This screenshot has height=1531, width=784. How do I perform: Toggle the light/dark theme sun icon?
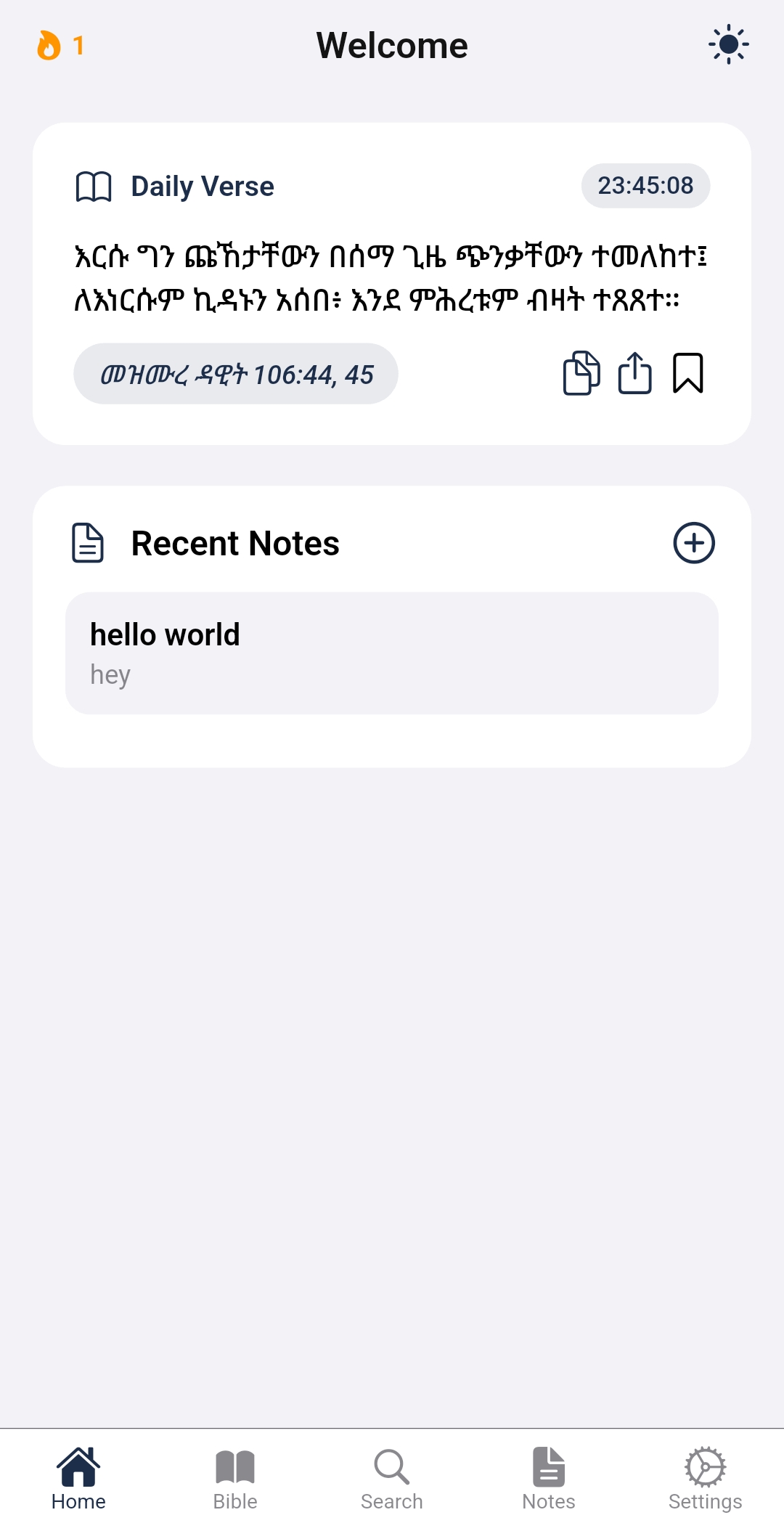pos(728,45)
